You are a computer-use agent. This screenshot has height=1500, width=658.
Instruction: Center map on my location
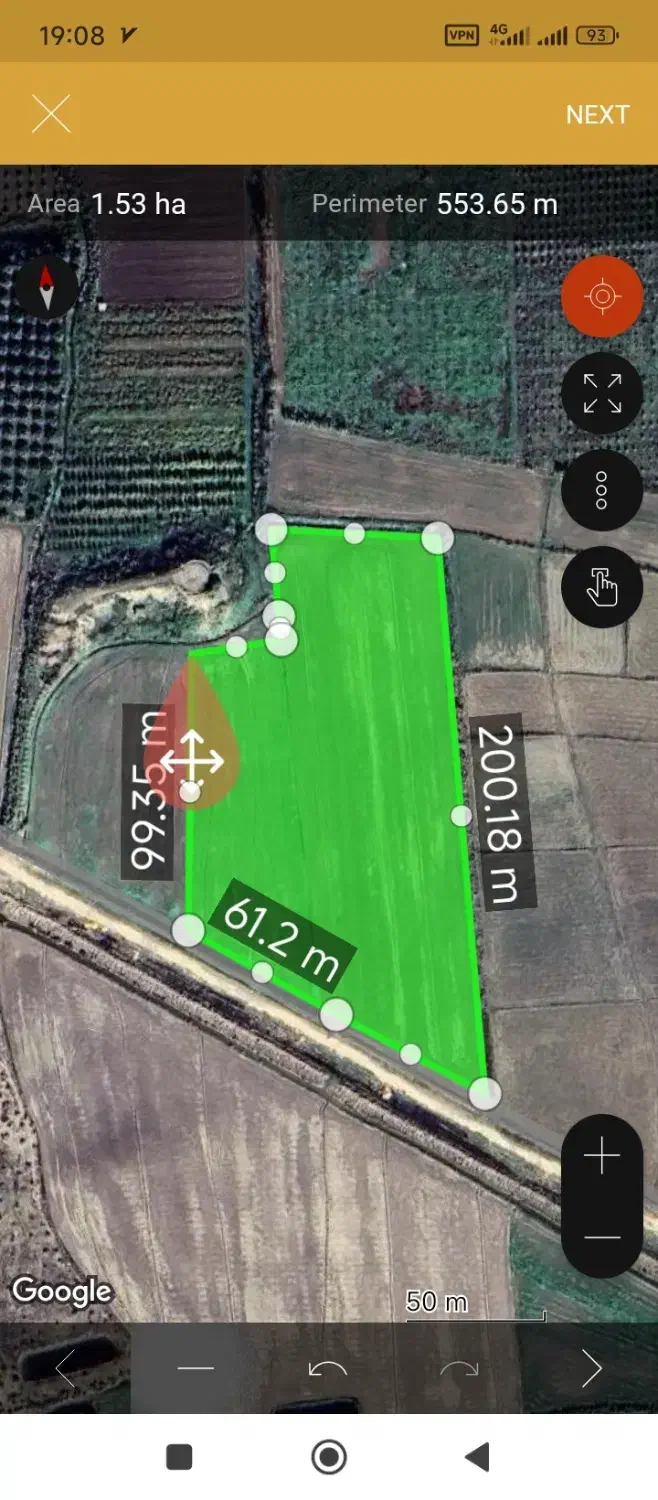click(x=601, y=297)
